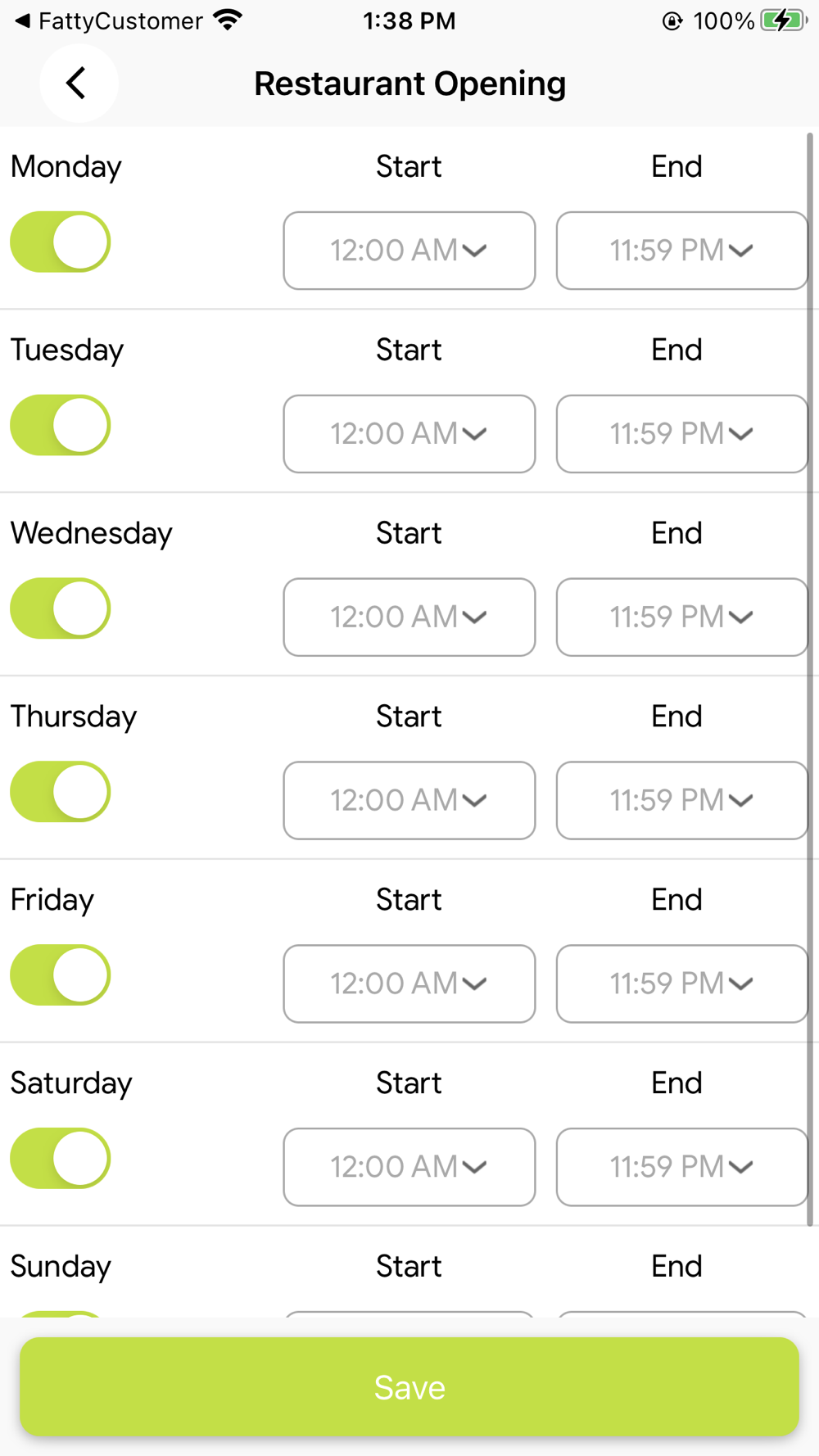This screenshot has height=1456, width=819.
Task: Turn off Wednesday opening
Action: pos(61,609)
